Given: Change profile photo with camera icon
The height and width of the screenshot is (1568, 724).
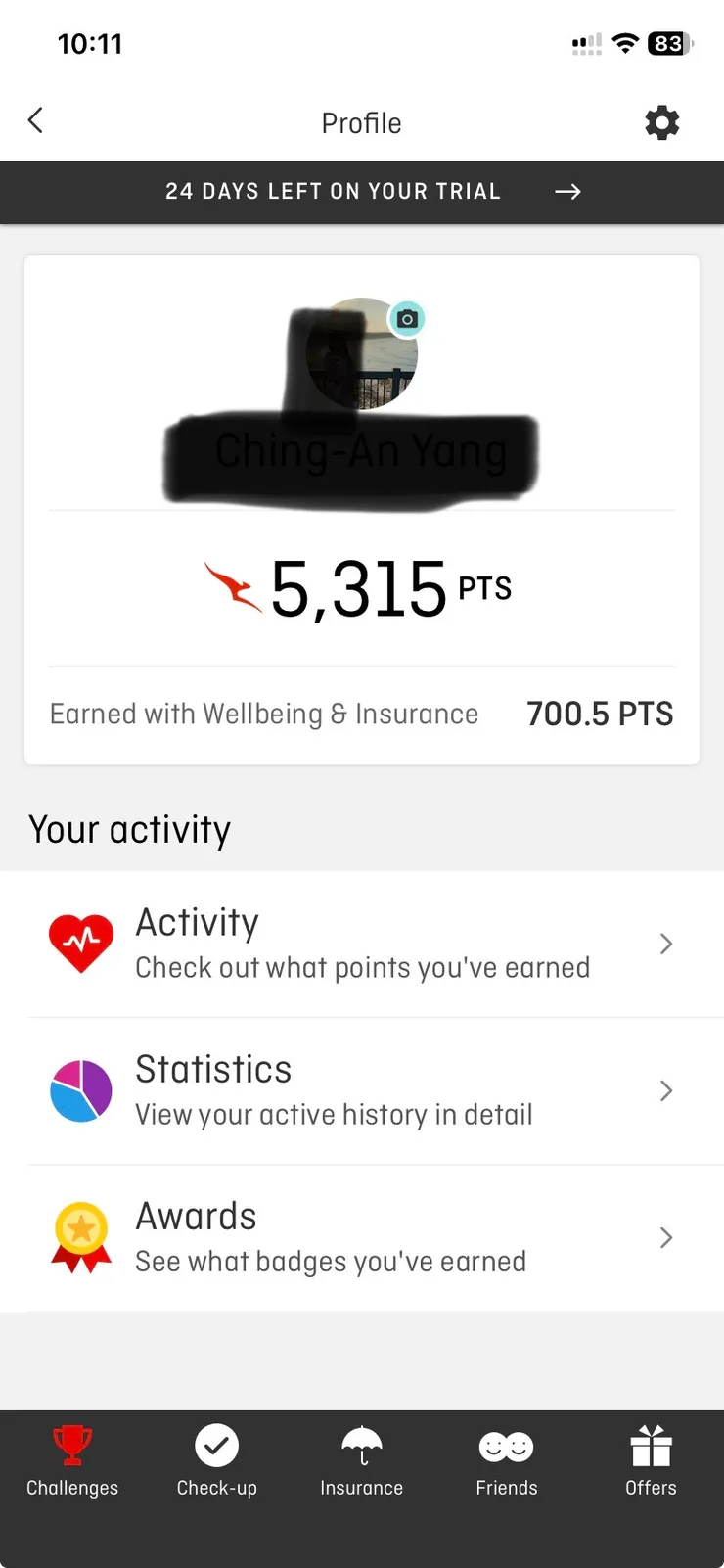Looking at the screenshot, I should (407, 319).
